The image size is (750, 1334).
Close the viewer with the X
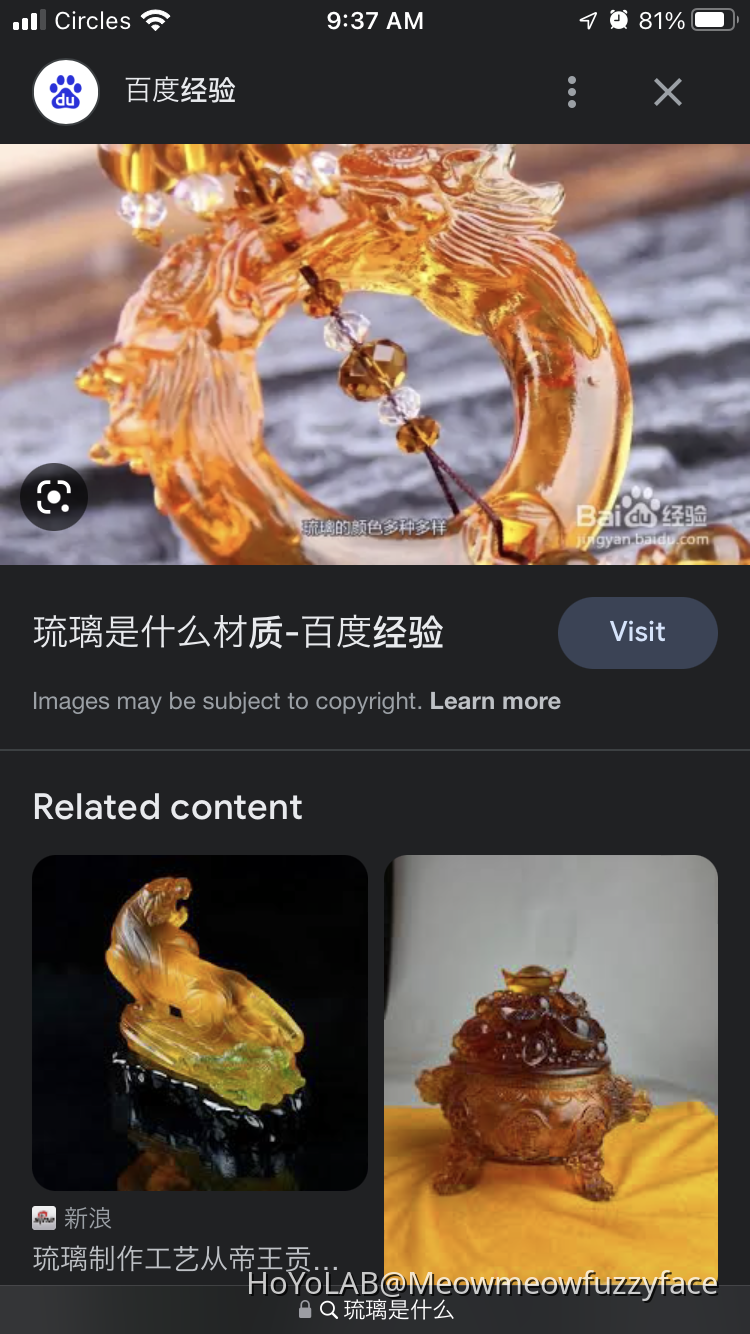point(667,91)
